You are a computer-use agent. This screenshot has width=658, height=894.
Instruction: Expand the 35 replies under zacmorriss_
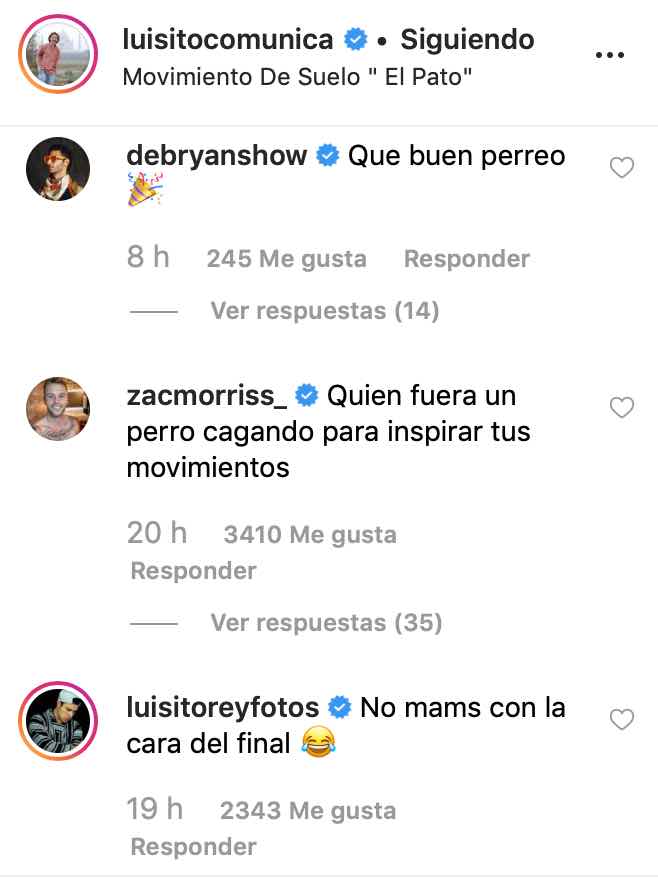[x=325, y=622]
